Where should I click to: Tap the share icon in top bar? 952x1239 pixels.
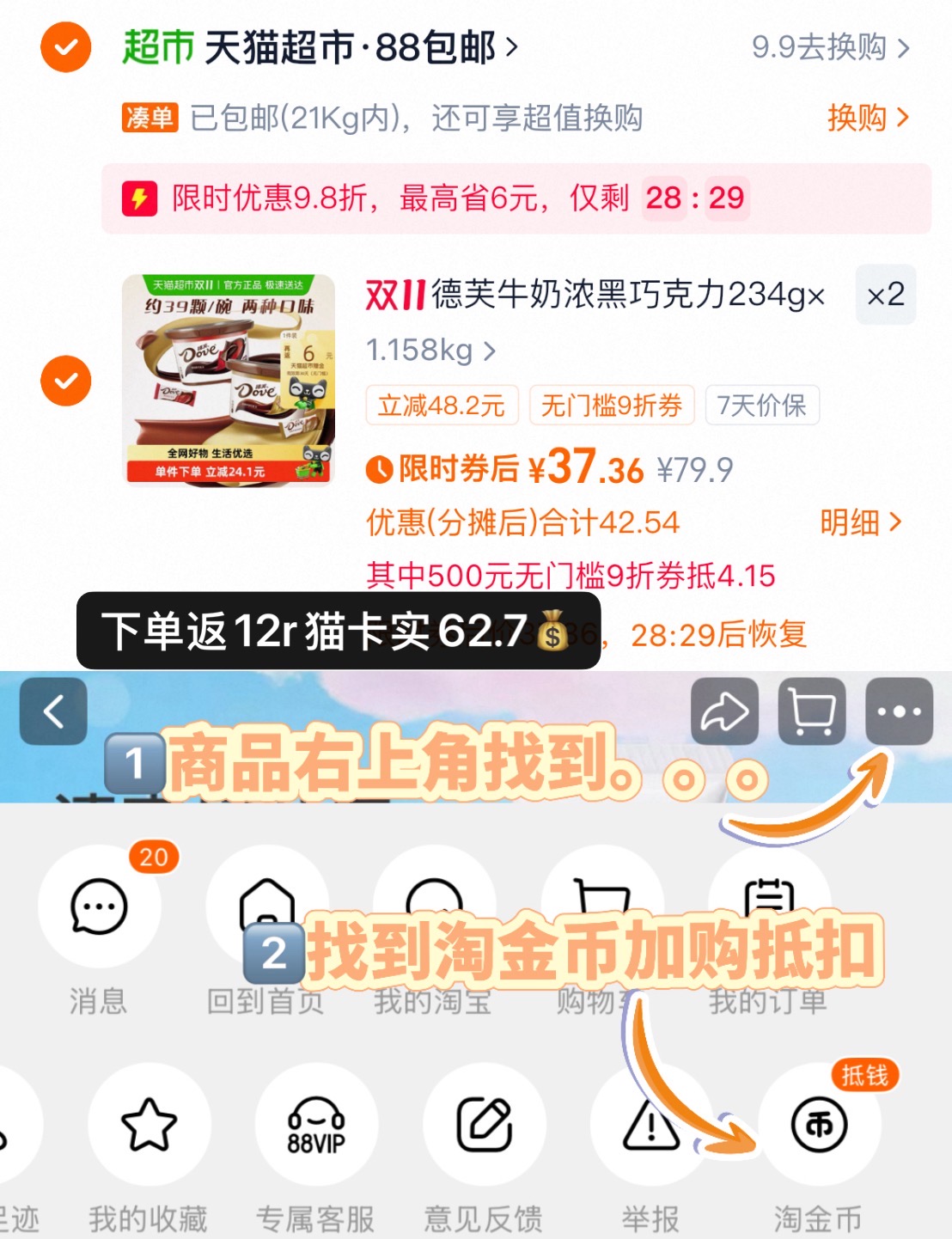[726, 711]
